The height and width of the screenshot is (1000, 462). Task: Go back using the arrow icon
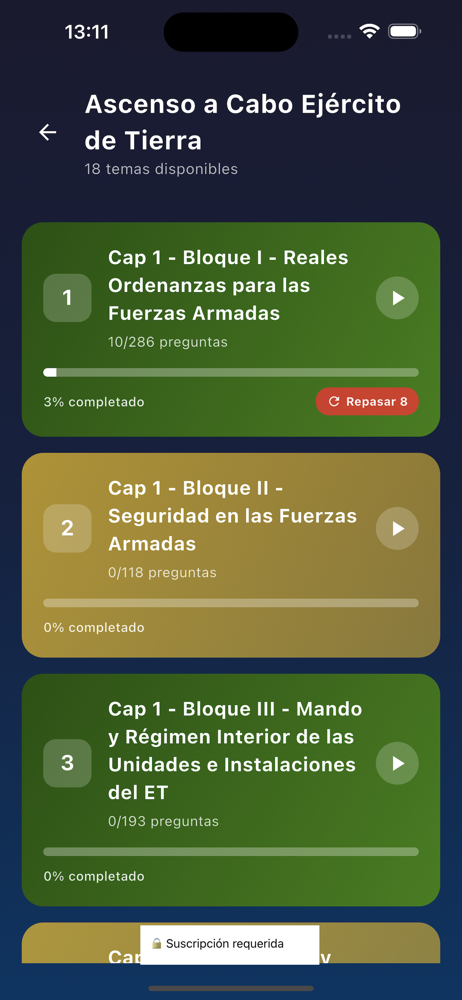pos(48,132)
